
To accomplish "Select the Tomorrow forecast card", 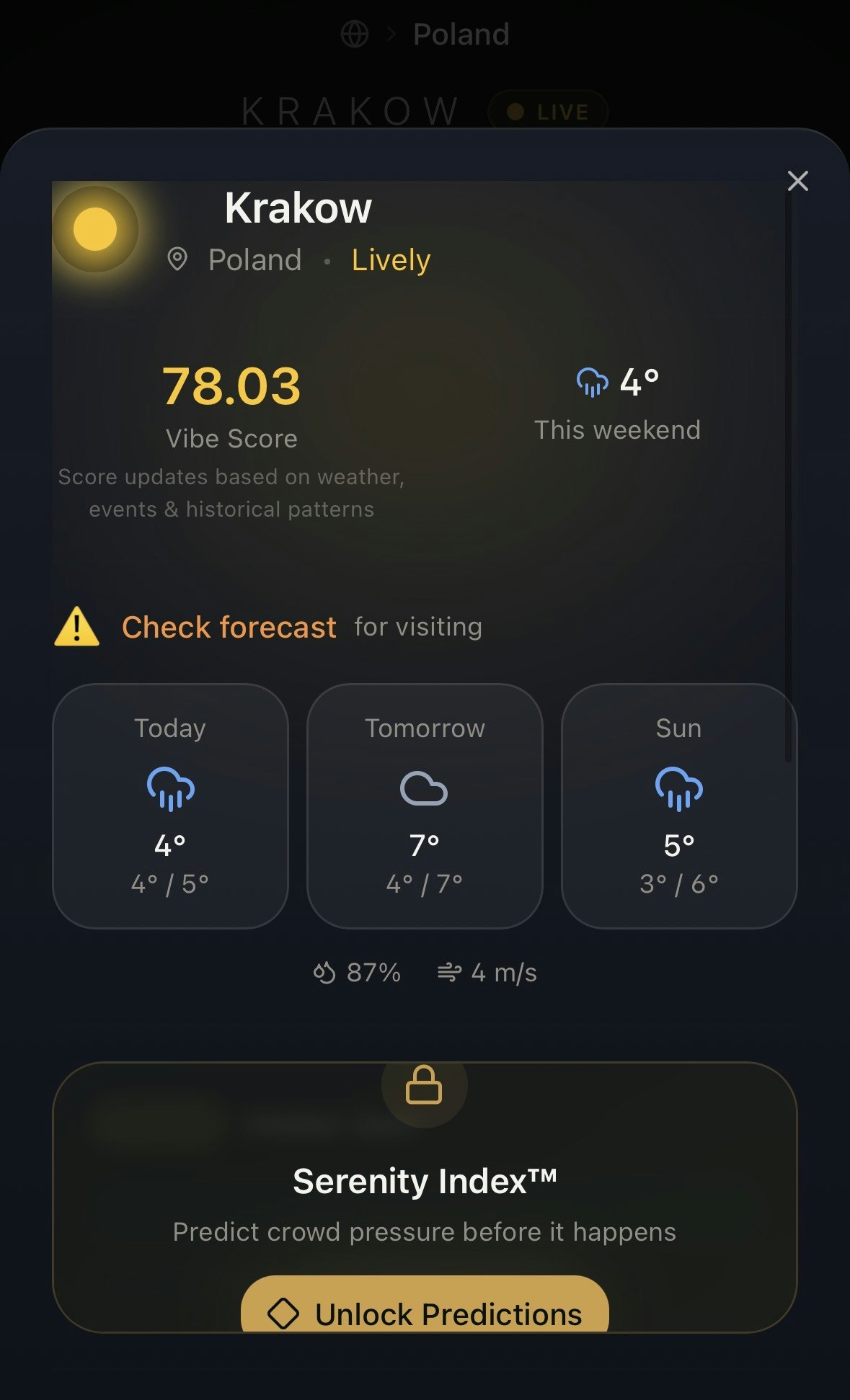I will click(x=425, y=806).
